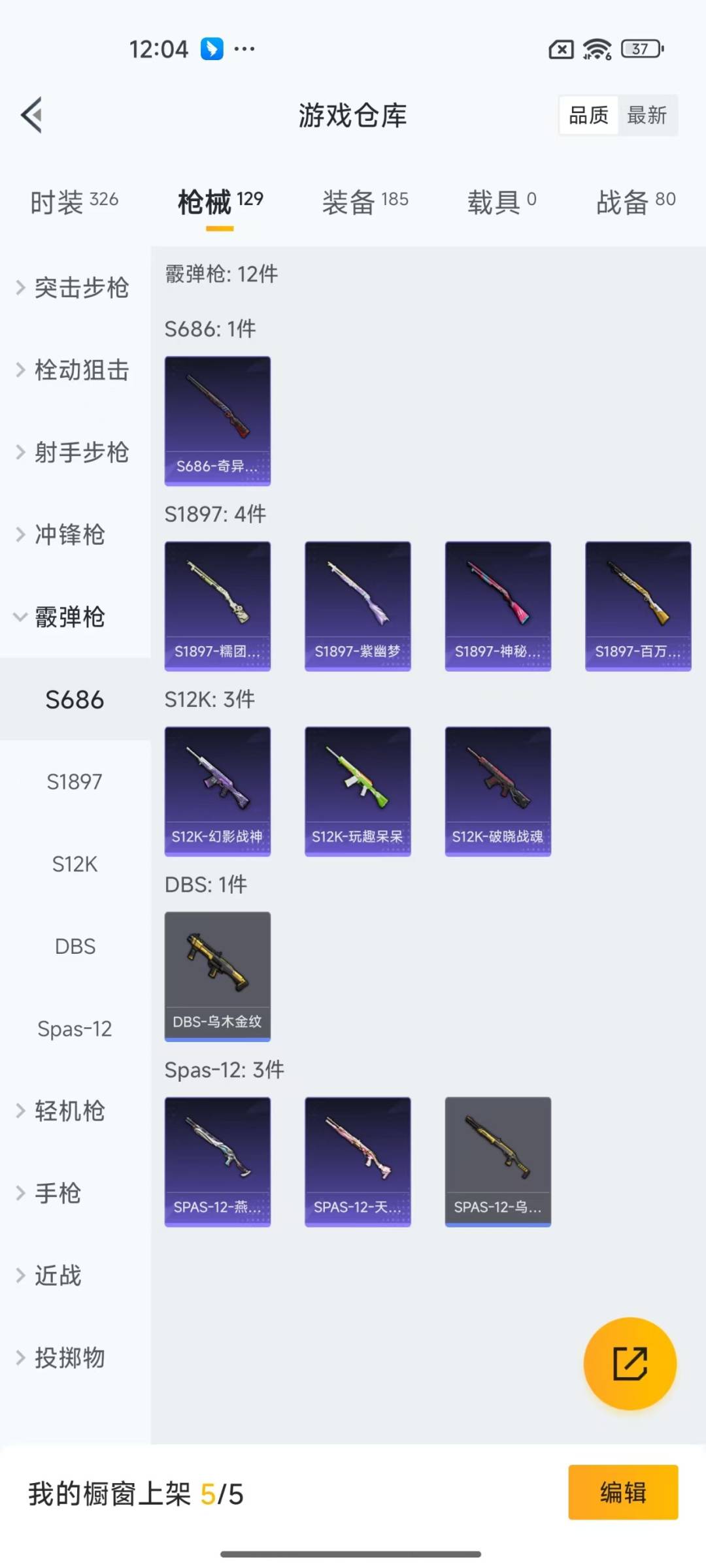The height and width of the screenshot is (1568, 706).
Task: Select DBS in the sidebar
Action: coord(75,946)
